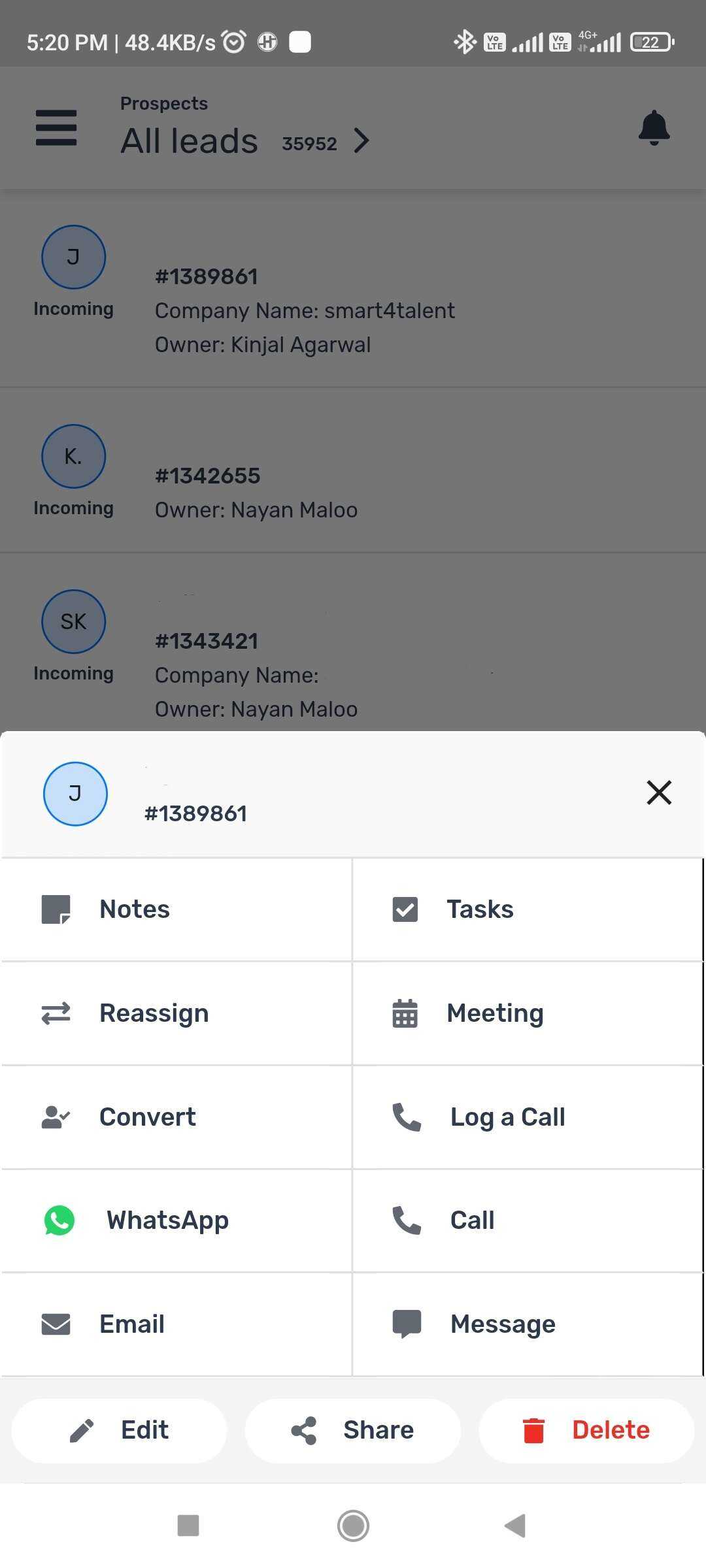Delete the lead
This screenshot has width=706, height=1568.
(586, 1430)
